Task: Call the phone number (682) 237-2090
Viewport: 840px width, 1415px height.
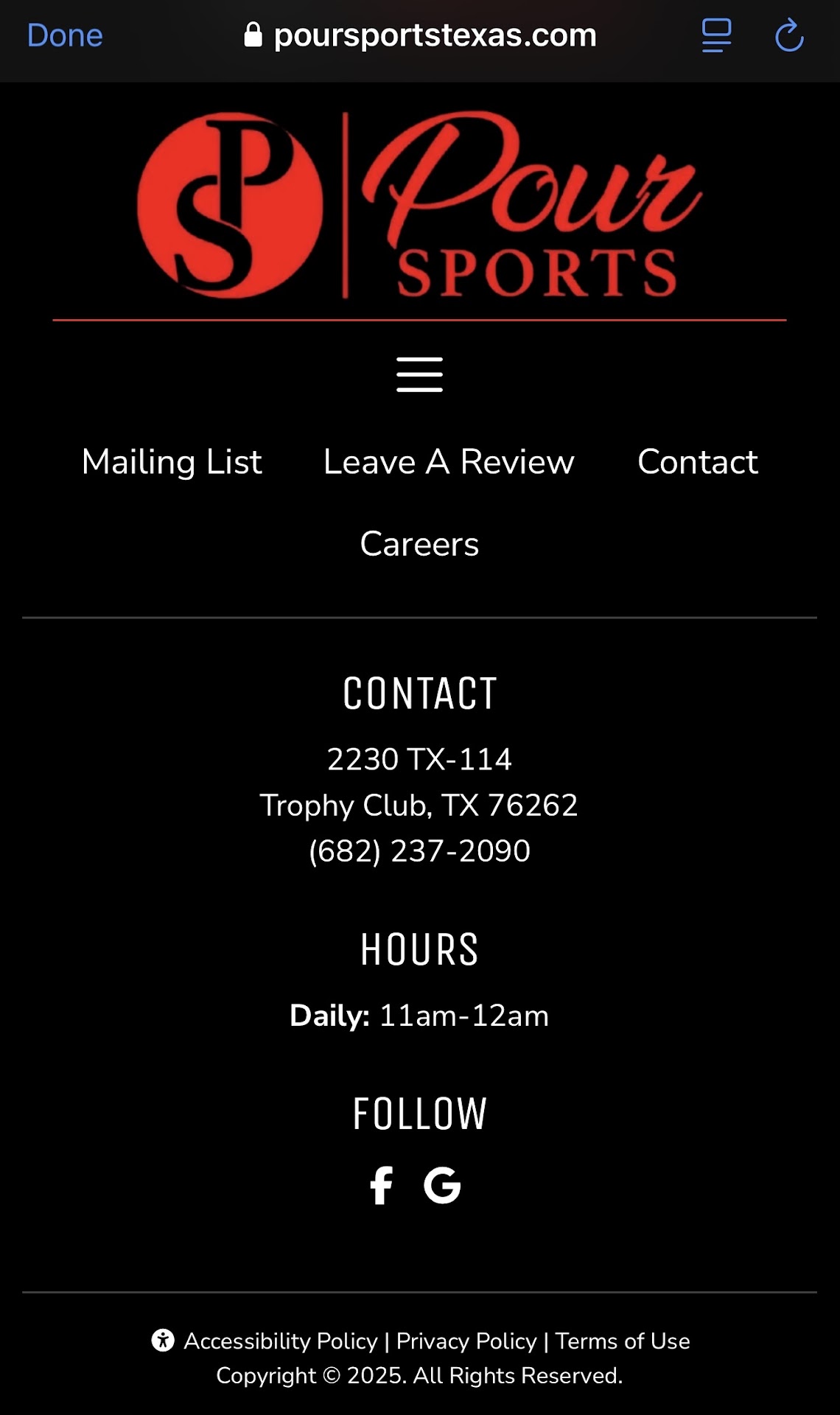Action: [x=419, y=851]
